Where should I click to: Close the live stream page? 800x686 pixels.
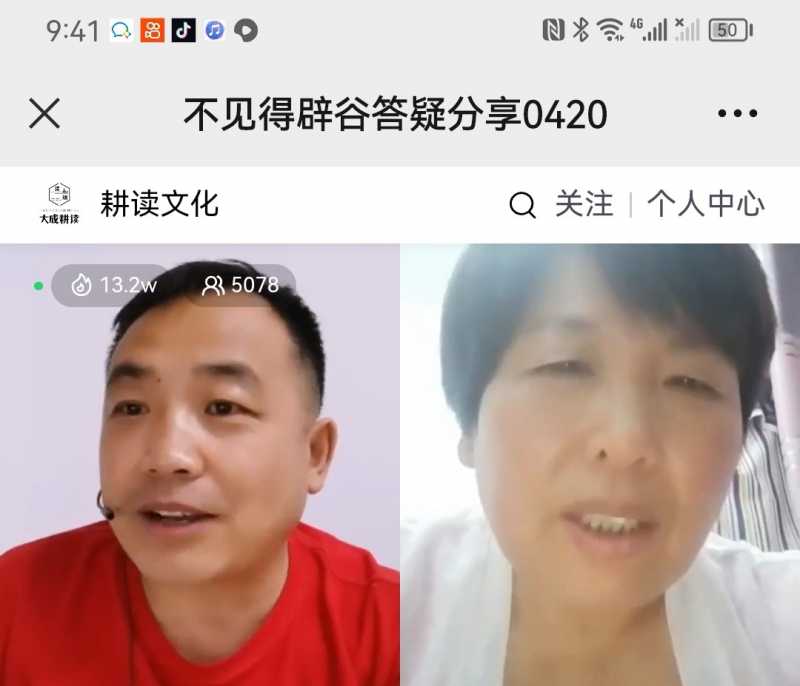click(45, 114)
